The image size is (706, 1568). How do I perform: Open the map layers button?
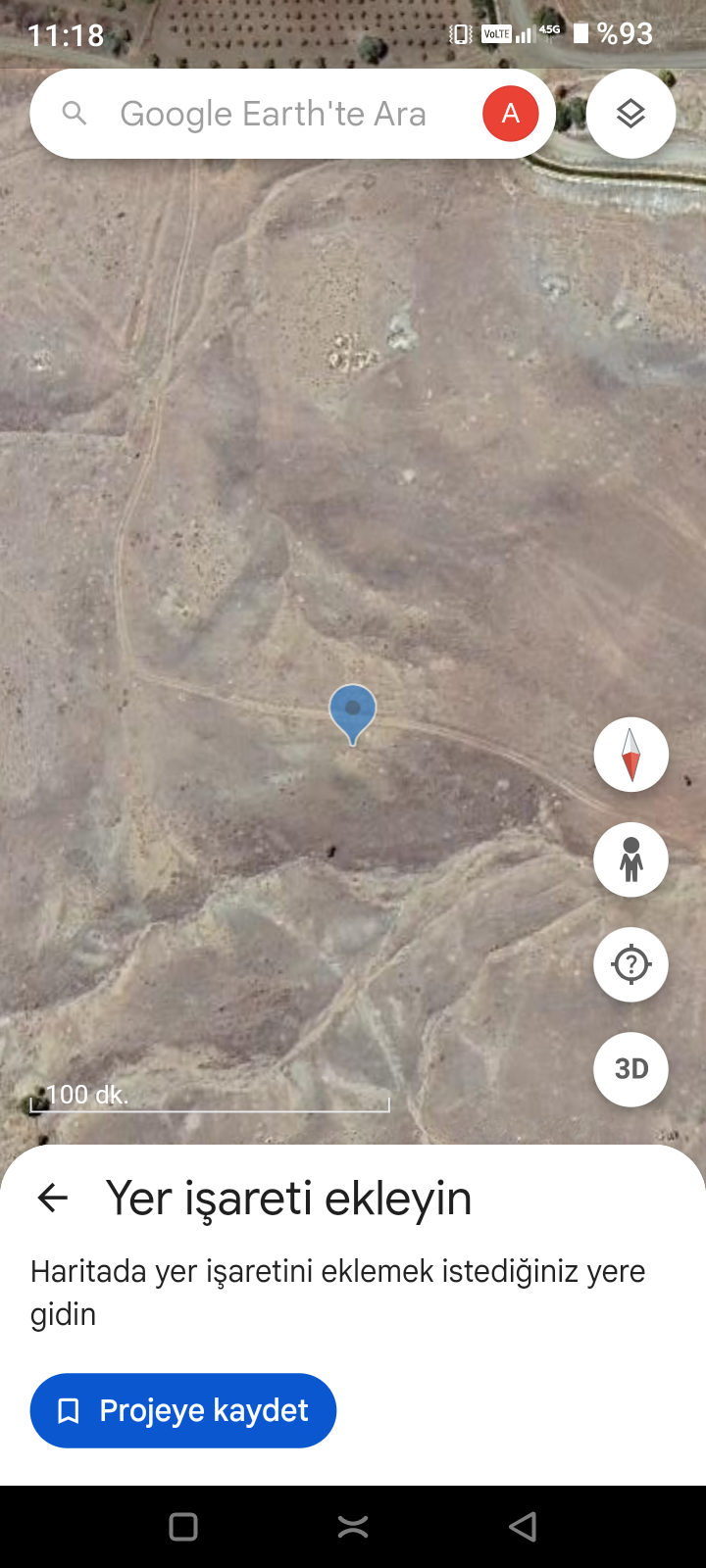pos(630,114)
